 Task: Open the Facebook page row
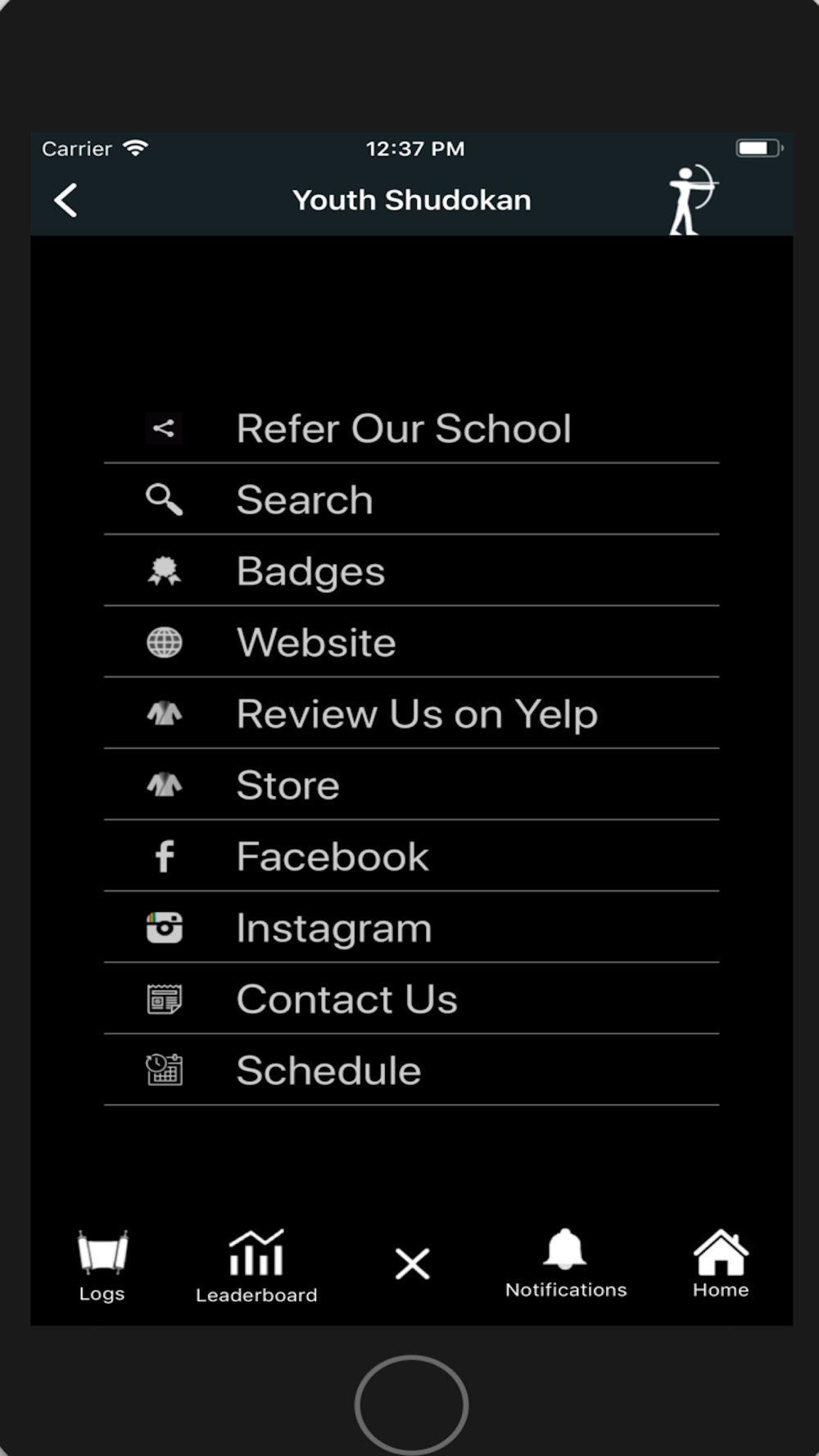[x=411, y=856]
